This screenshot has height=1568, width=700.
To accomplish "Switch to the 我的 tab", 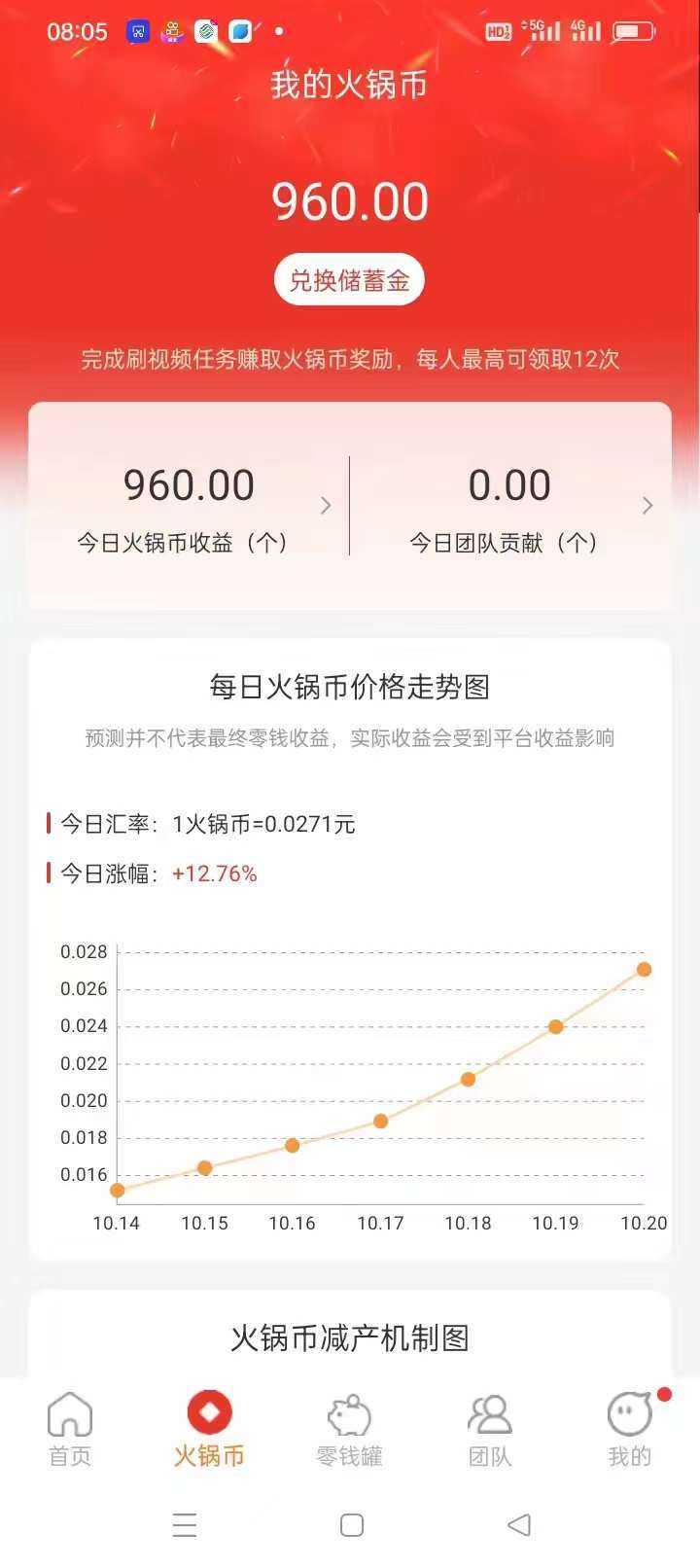I will click(x=629, y=1429).
